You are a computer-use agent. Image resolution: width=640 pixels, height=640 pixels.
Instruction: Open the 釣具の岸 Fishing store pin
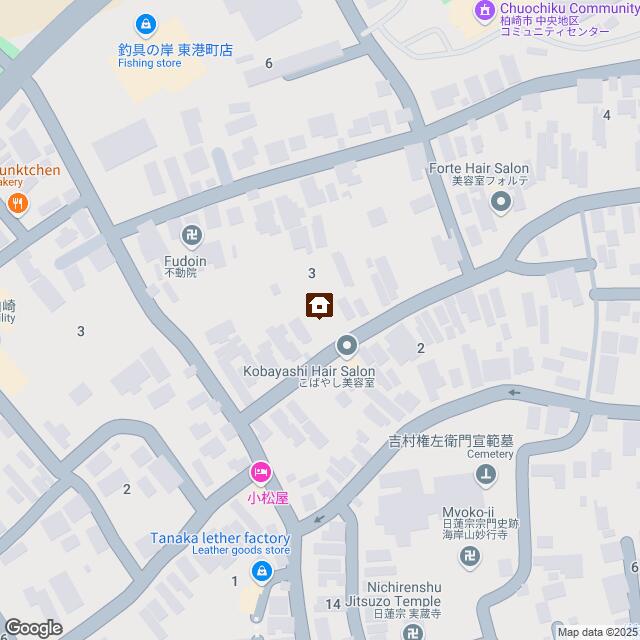(x=146, y=24)
